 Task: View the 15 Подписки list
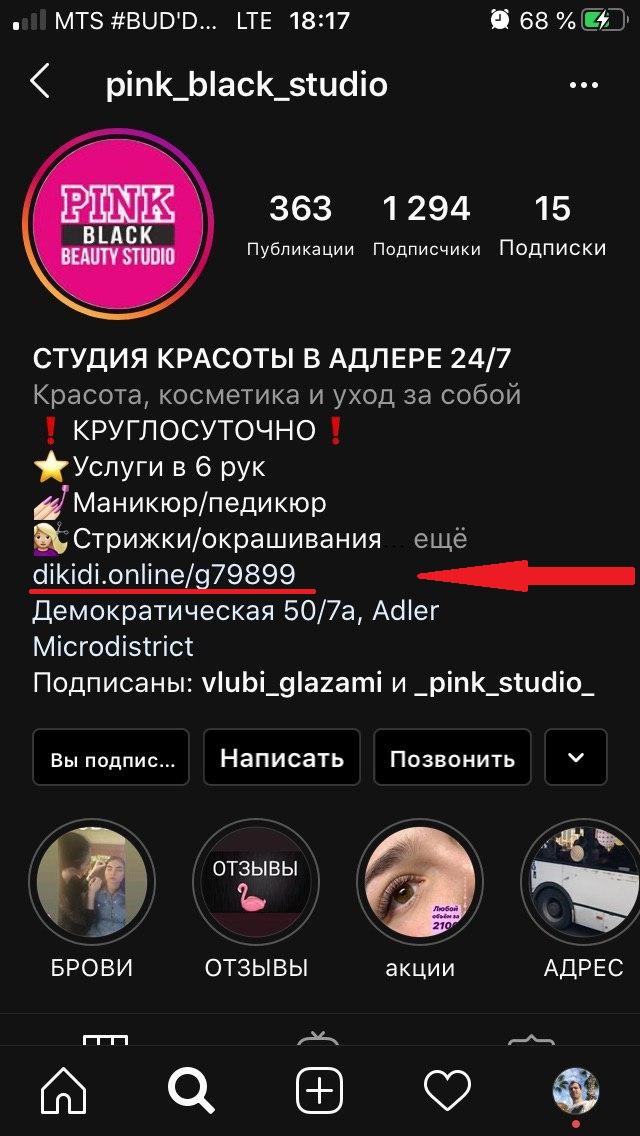[x=552, y=226]
